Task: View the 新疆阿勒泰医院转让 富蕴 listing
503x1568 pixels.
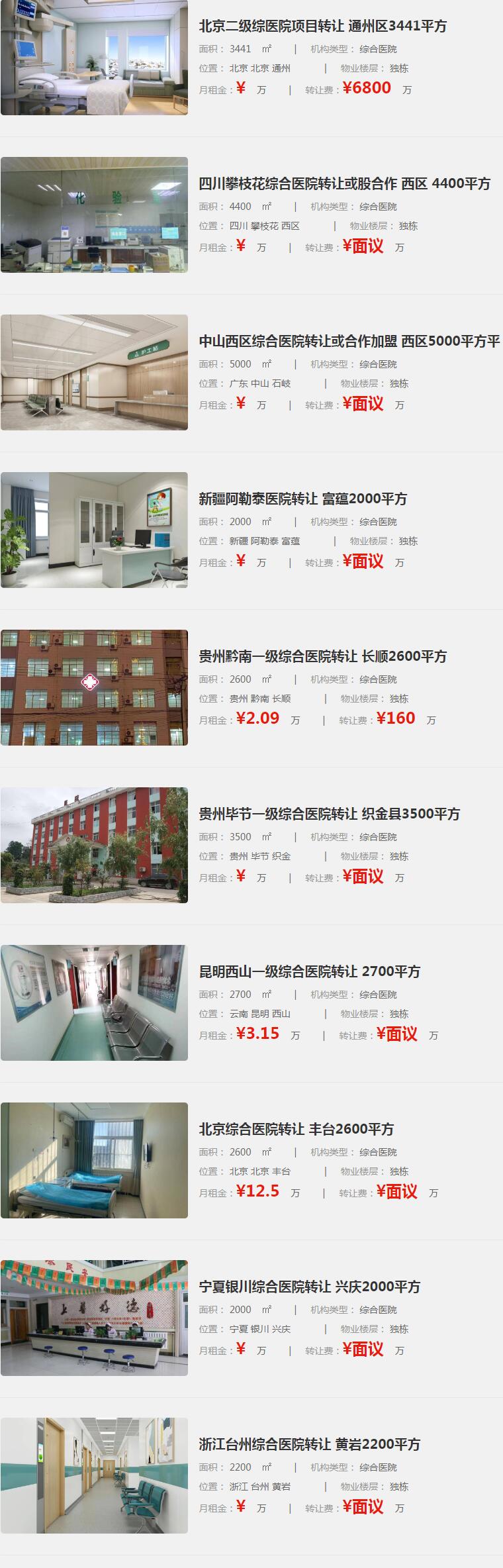Action: point(303,499)
